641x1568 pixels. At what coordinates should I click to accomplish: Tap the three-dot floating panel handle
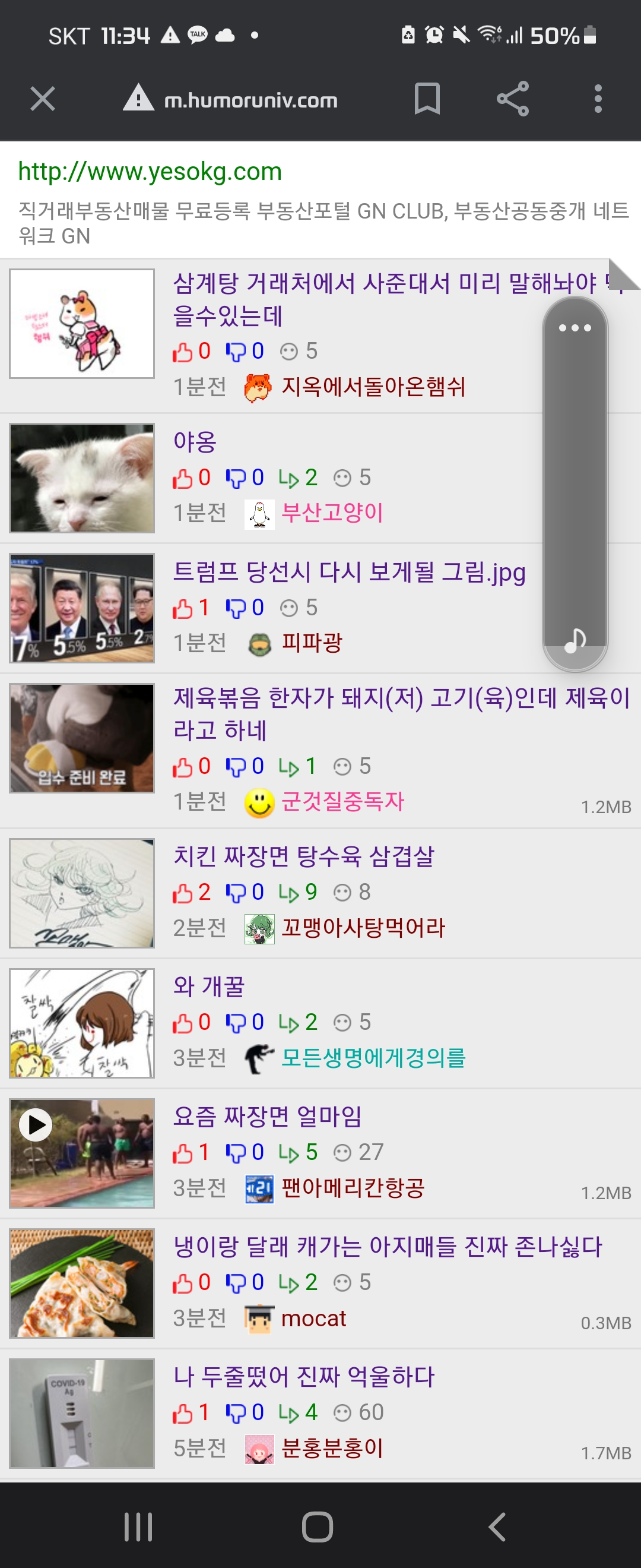[x=575, y=328]
